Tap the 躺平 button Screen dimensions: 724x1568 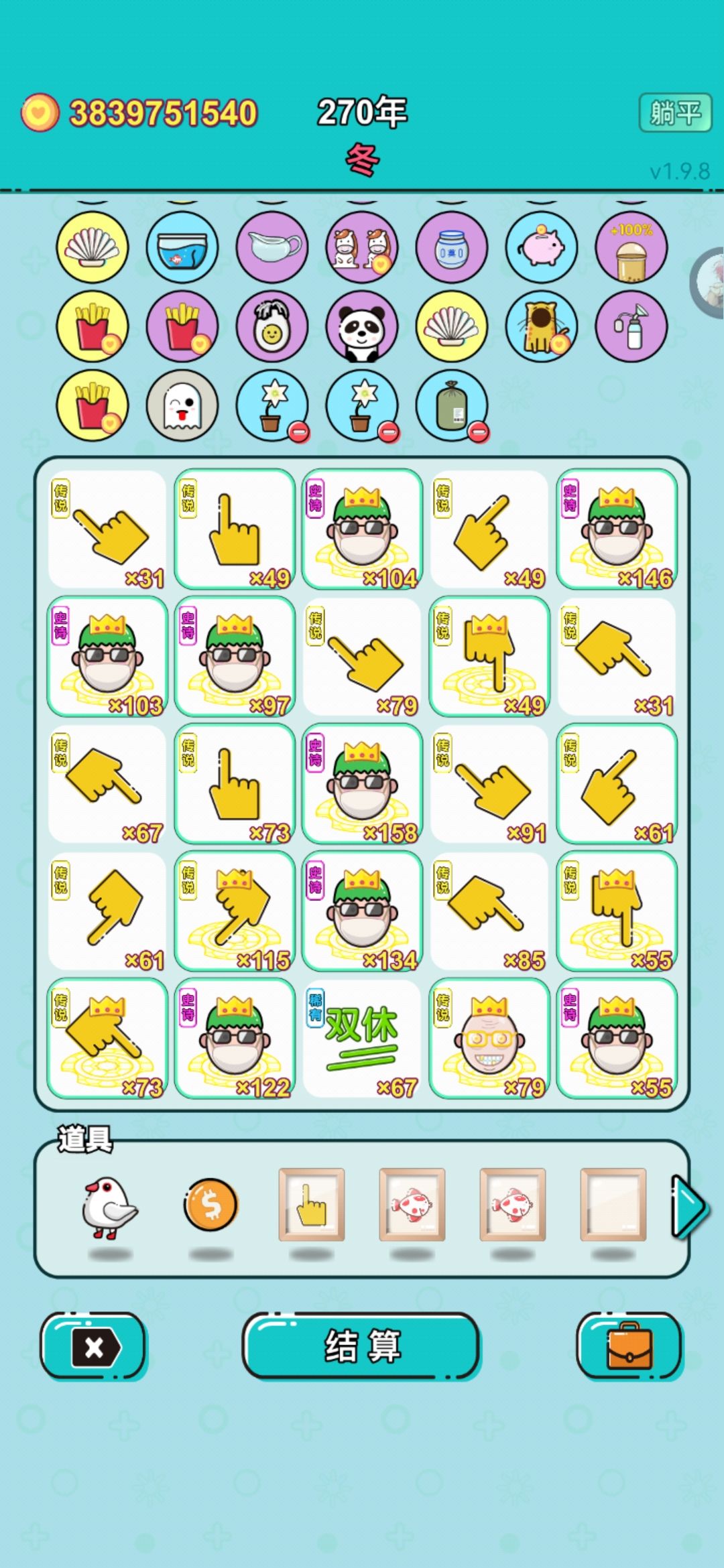click(674, 113)
